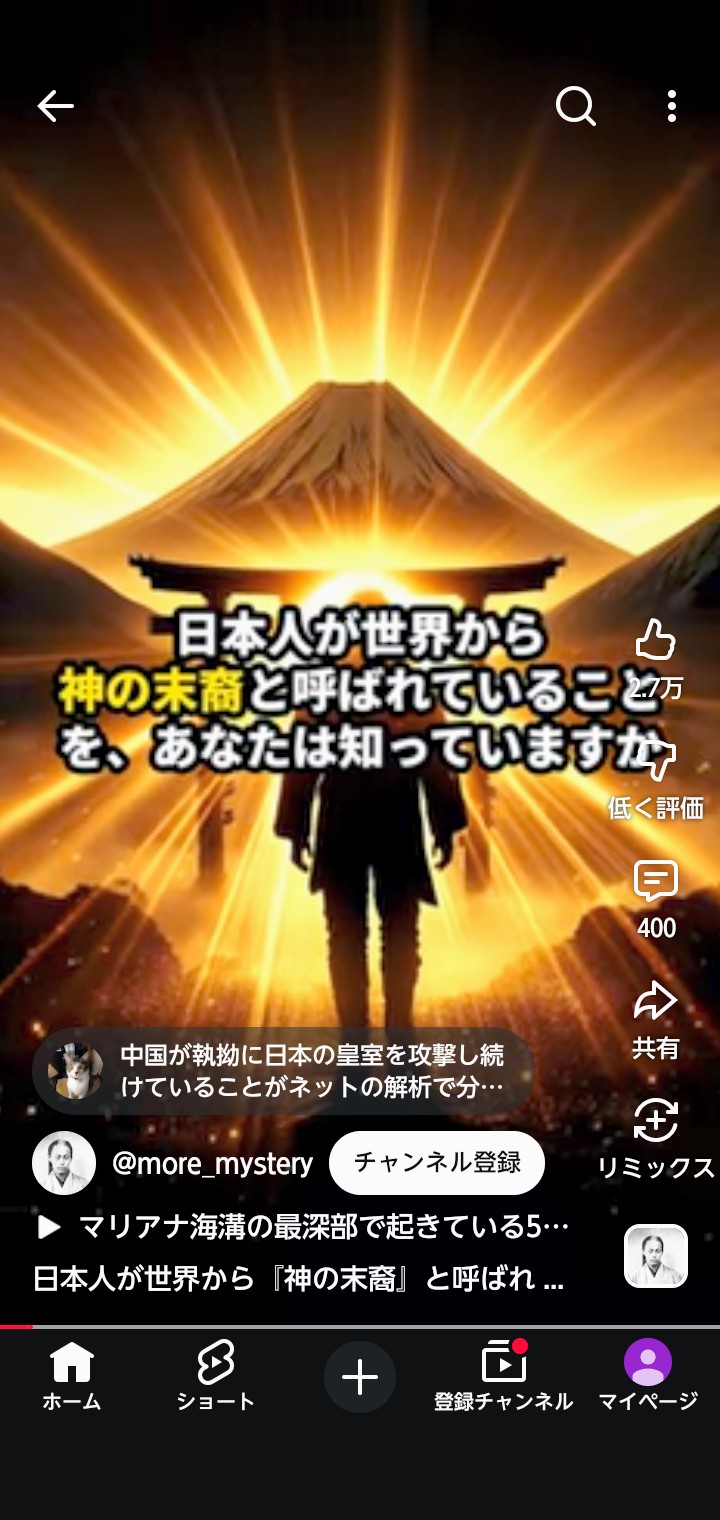Open the three-dot overflow menu
Image resolution: width=720 pixels, height=1520 pixels.
tap(672, 106)
